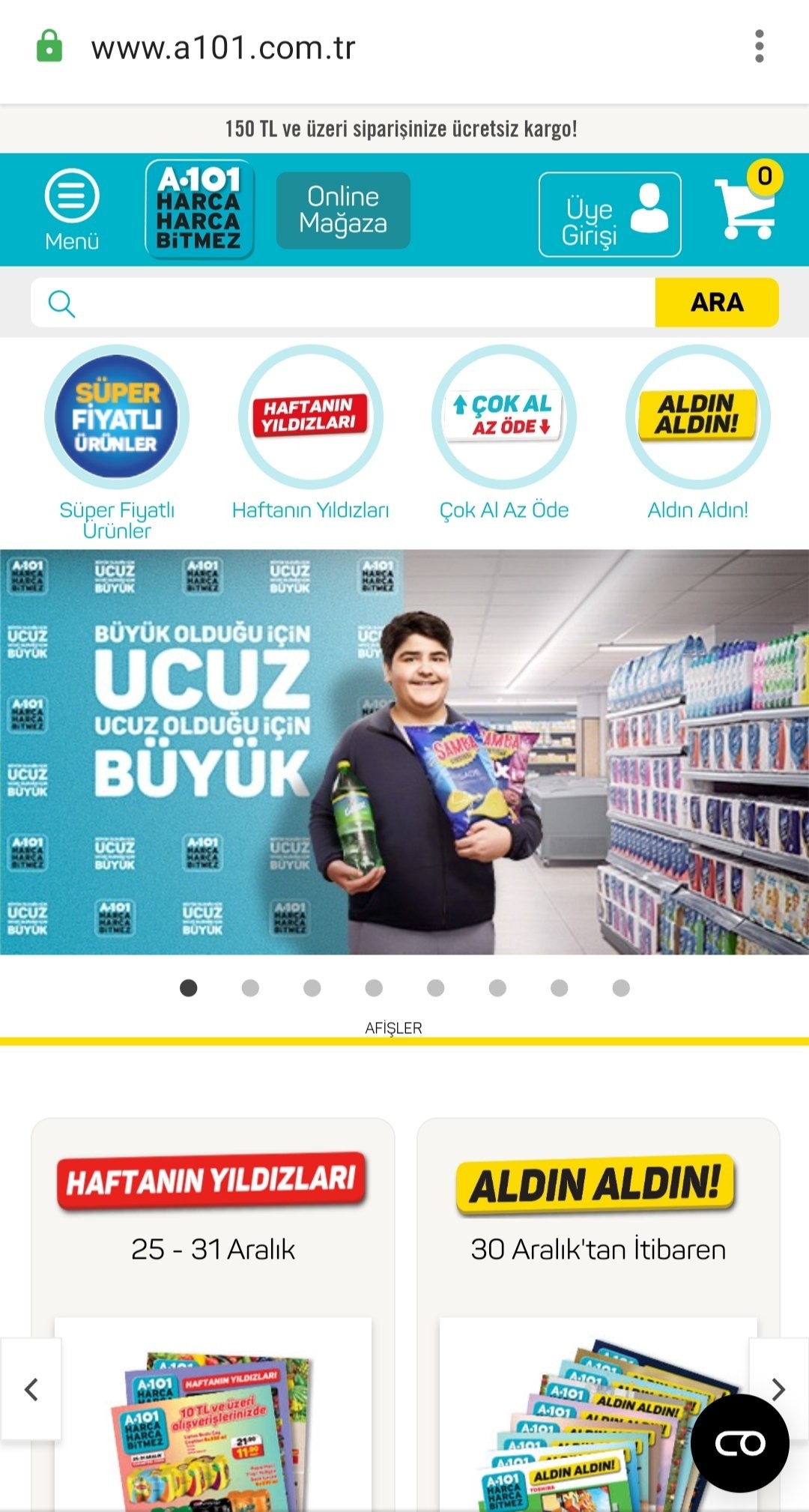The height and width of the screenshot is (1512, 809).
Task: Open the Aldın Aldın! circle shortcut
Action: [x=697, y=418]
